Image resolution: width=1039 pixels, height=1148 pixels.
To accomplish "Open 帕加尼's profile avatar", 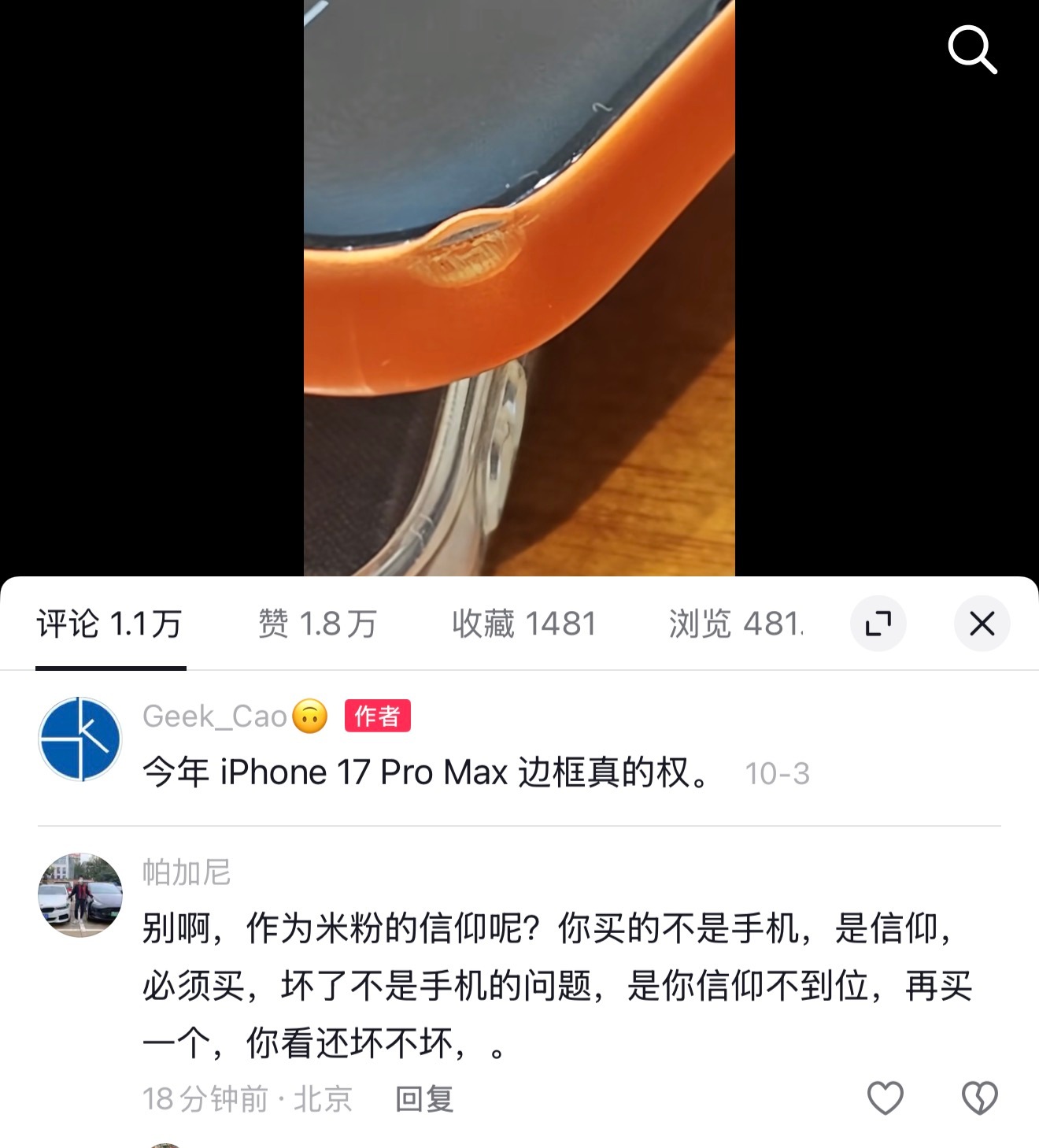I will point(80,894).
